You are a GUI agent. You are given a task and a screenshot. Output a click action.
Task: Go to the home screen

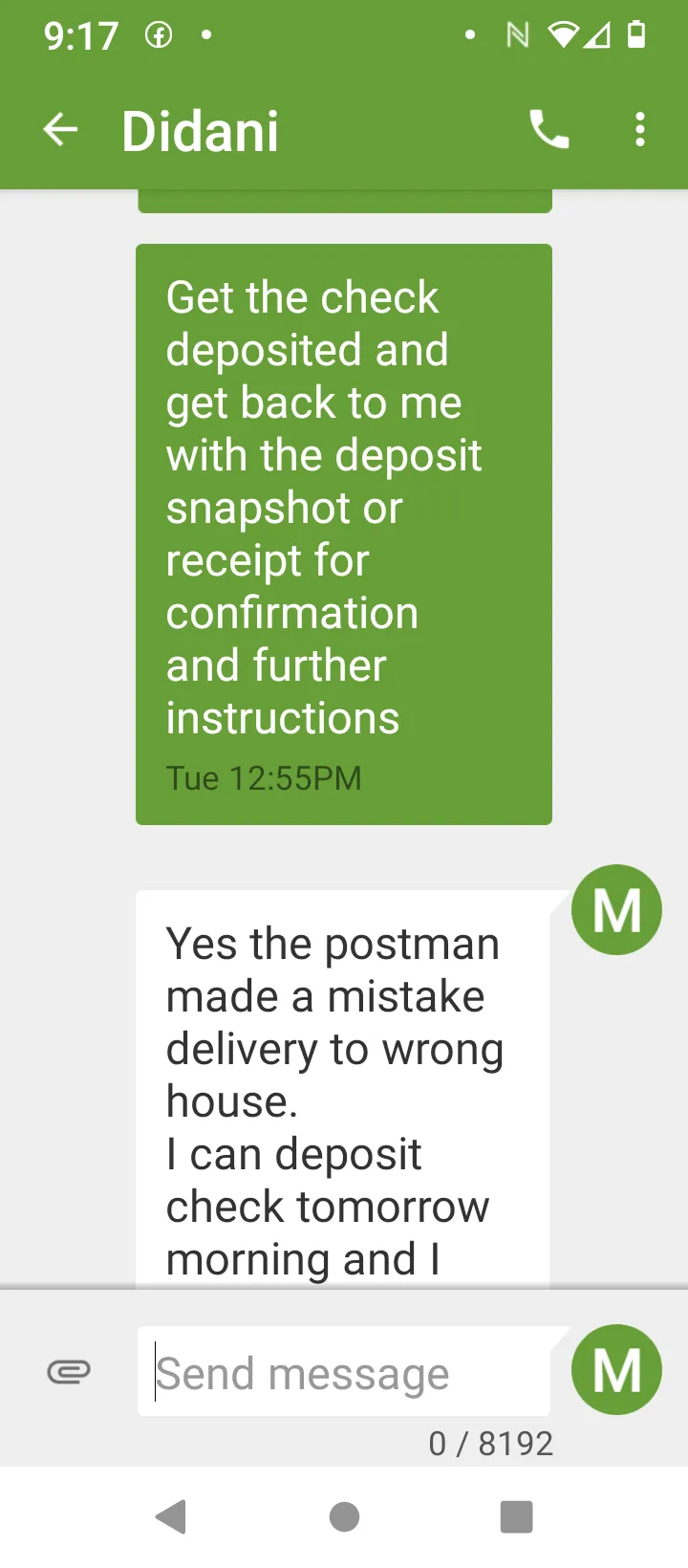click(x=344, y=1516)
